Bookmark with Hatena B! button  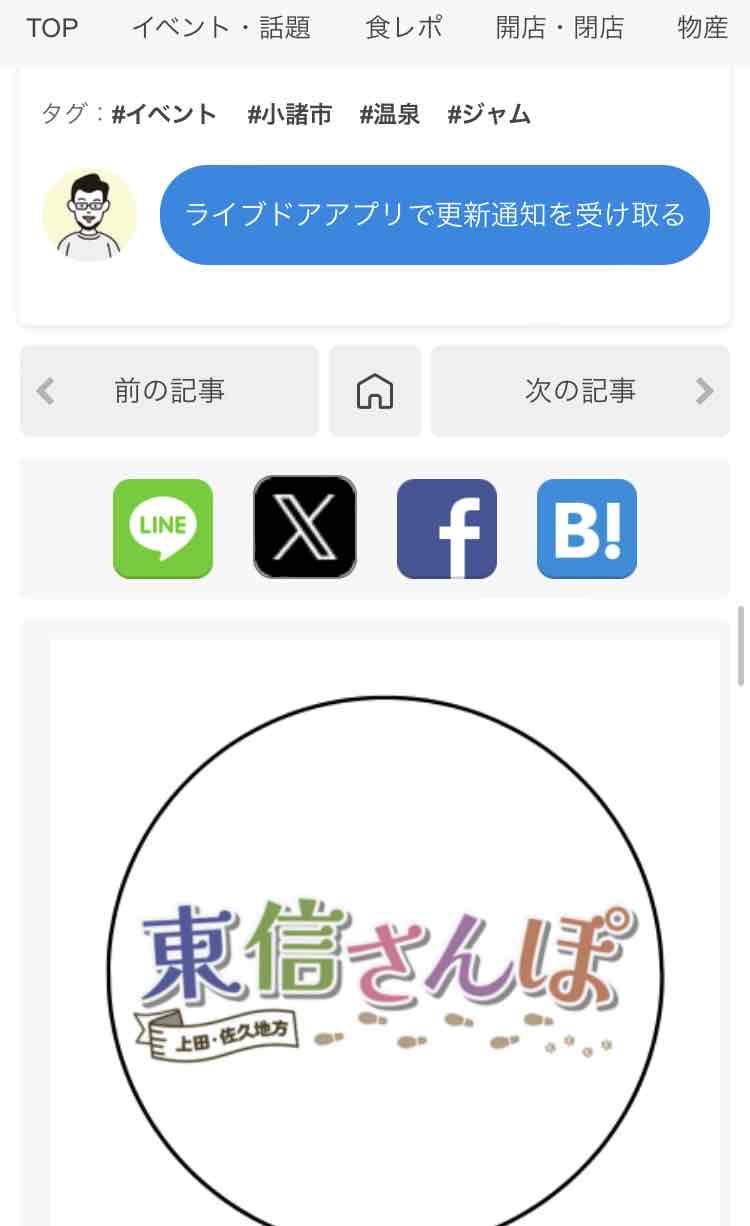(587, 528)
